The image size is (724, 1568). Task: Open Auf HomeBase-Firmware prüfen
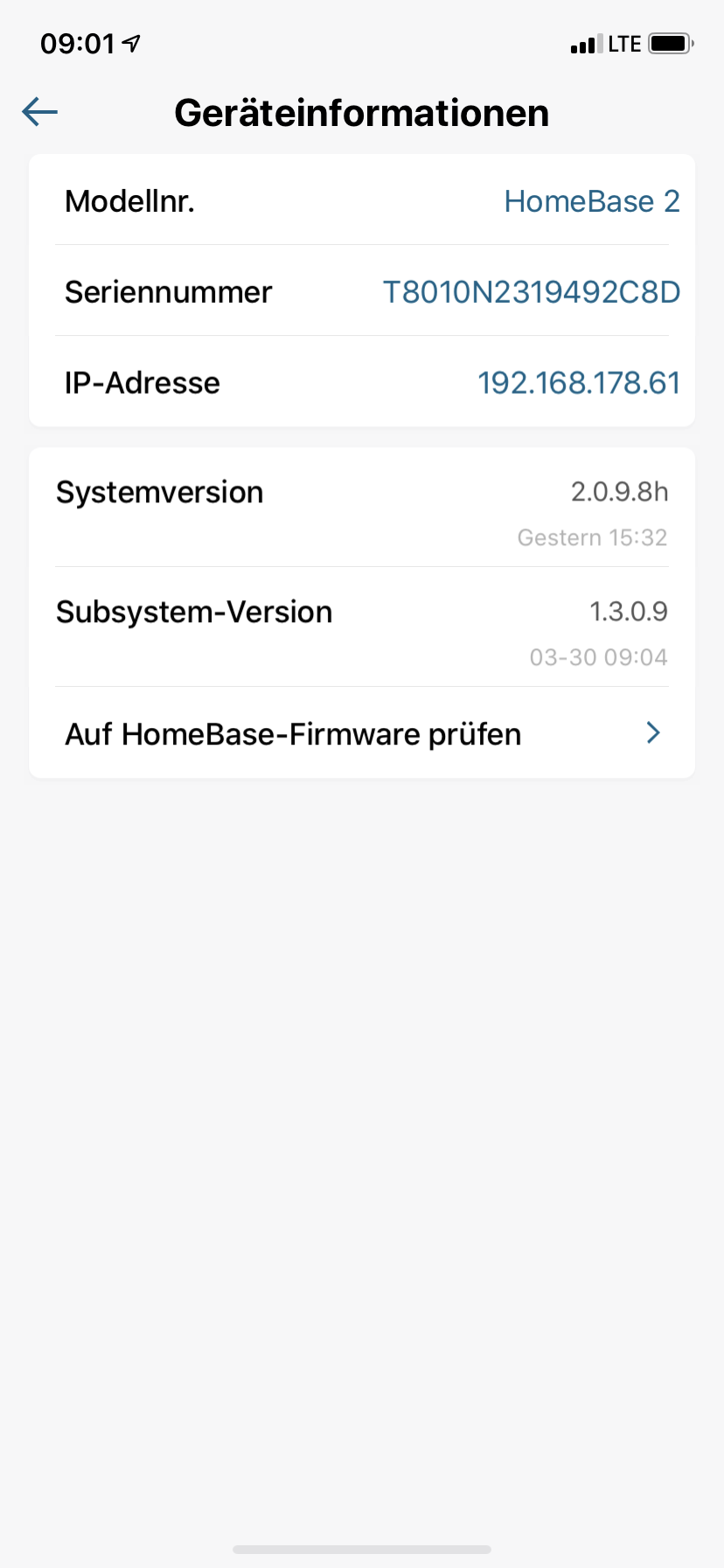tap(362, 733)
